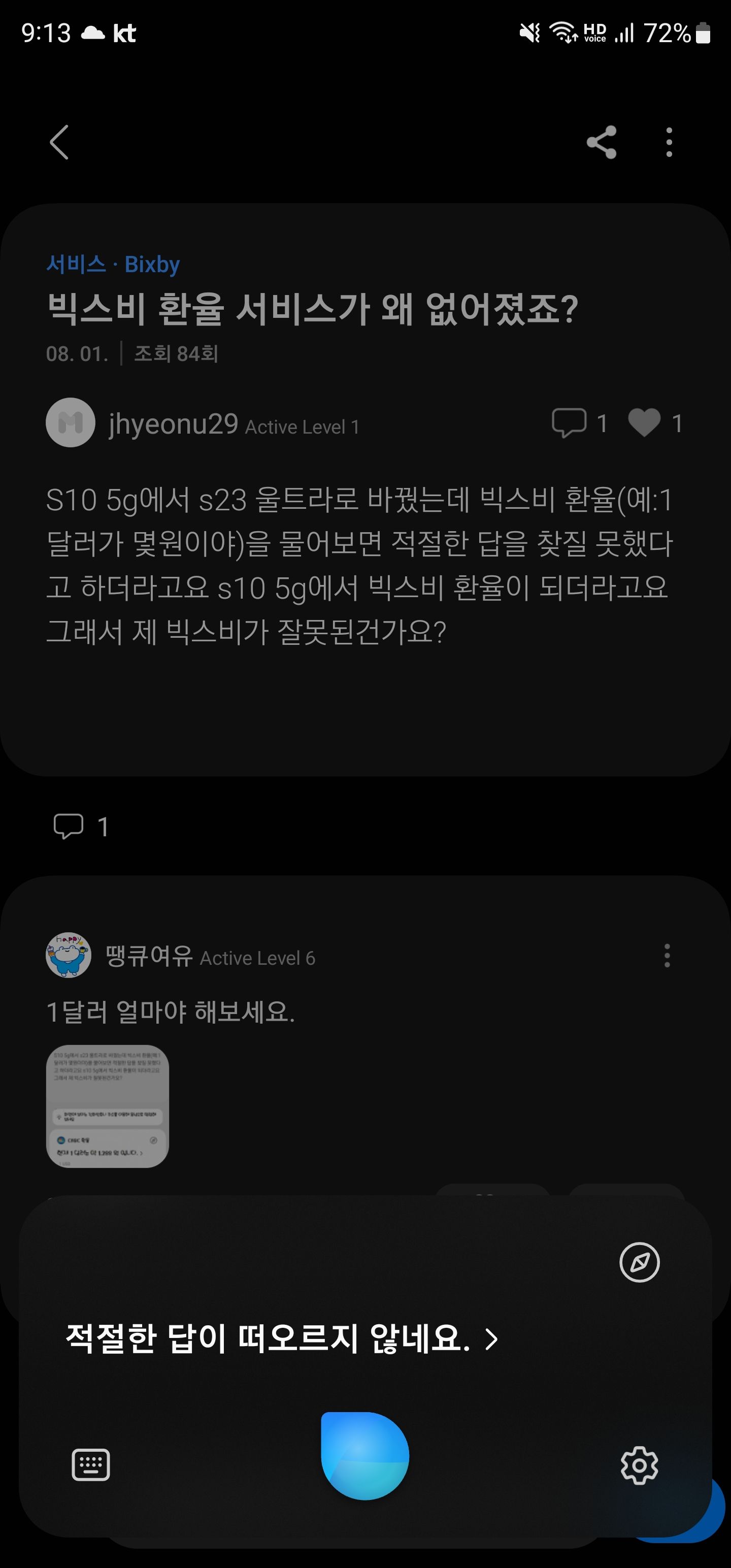Share this post
The width and height of the screenshot is (731, 1568).
pyautogui.click(x=602, y=142)
